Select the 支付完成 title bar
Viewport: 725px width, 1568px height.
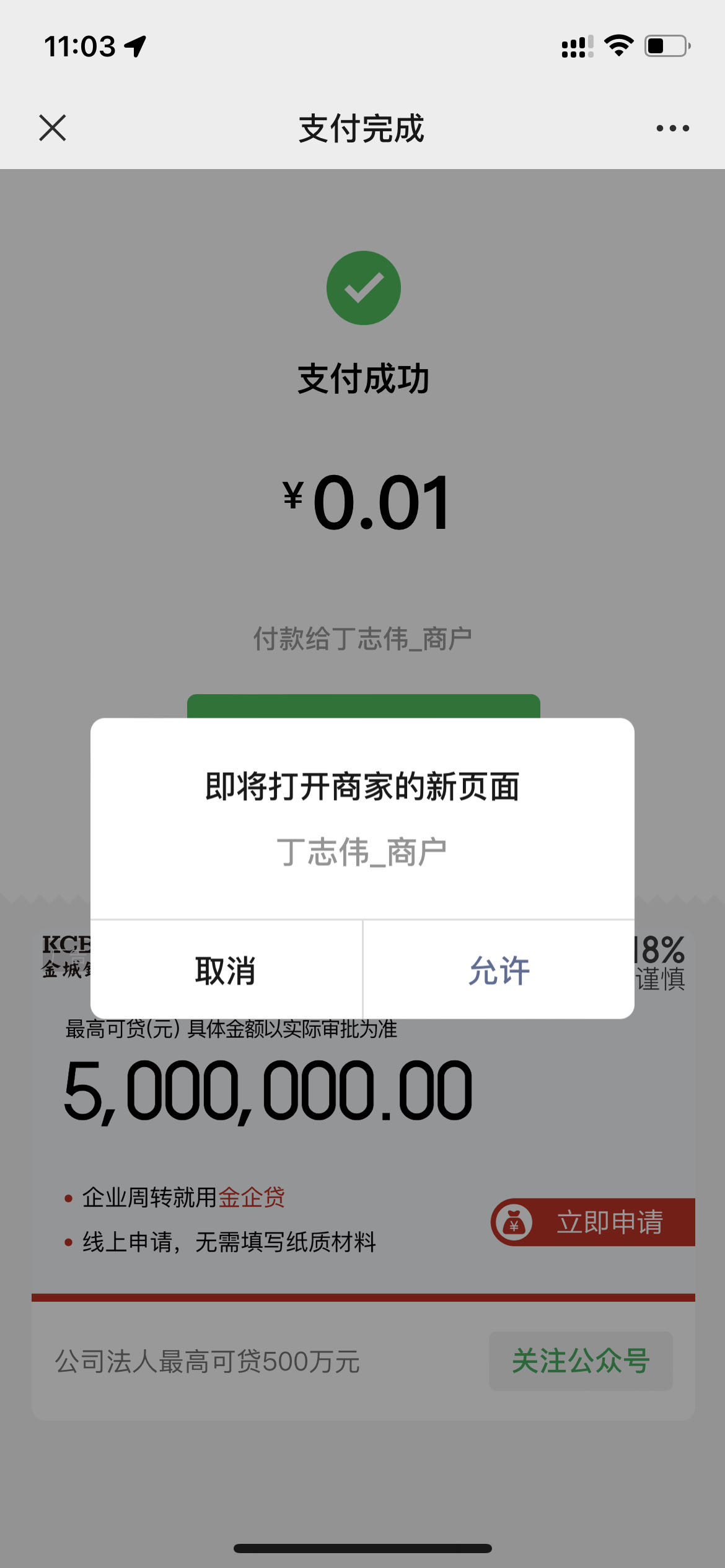(x=361, y=129)
